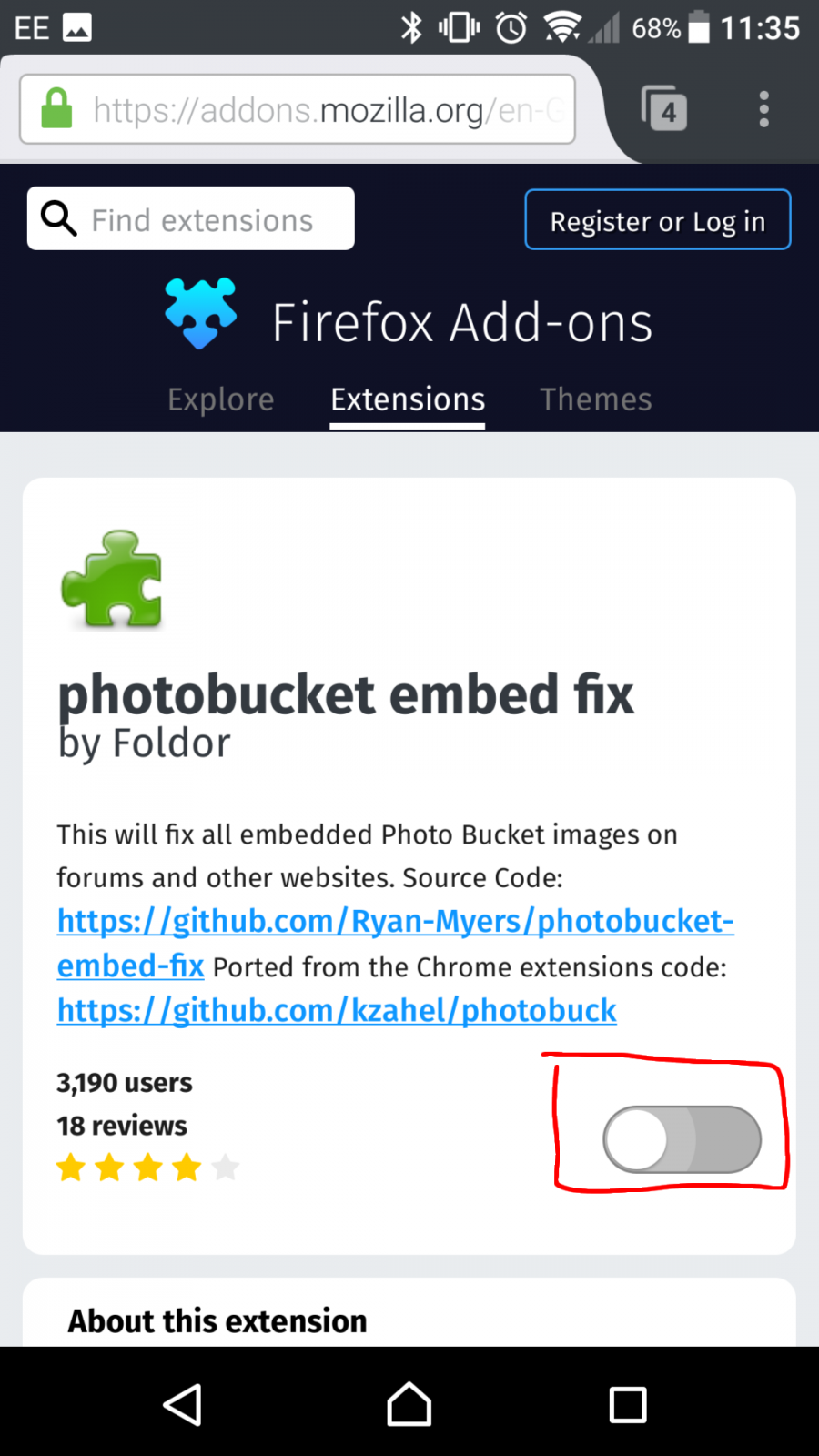Switch to the Themes tab
Image resolution: width=819 pixels, height=1456 pixels.
(x=596, y=399)
